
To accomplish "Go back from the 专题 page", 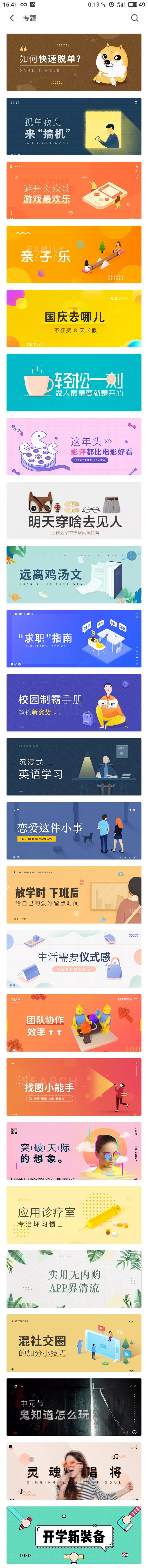I will 11,18.
